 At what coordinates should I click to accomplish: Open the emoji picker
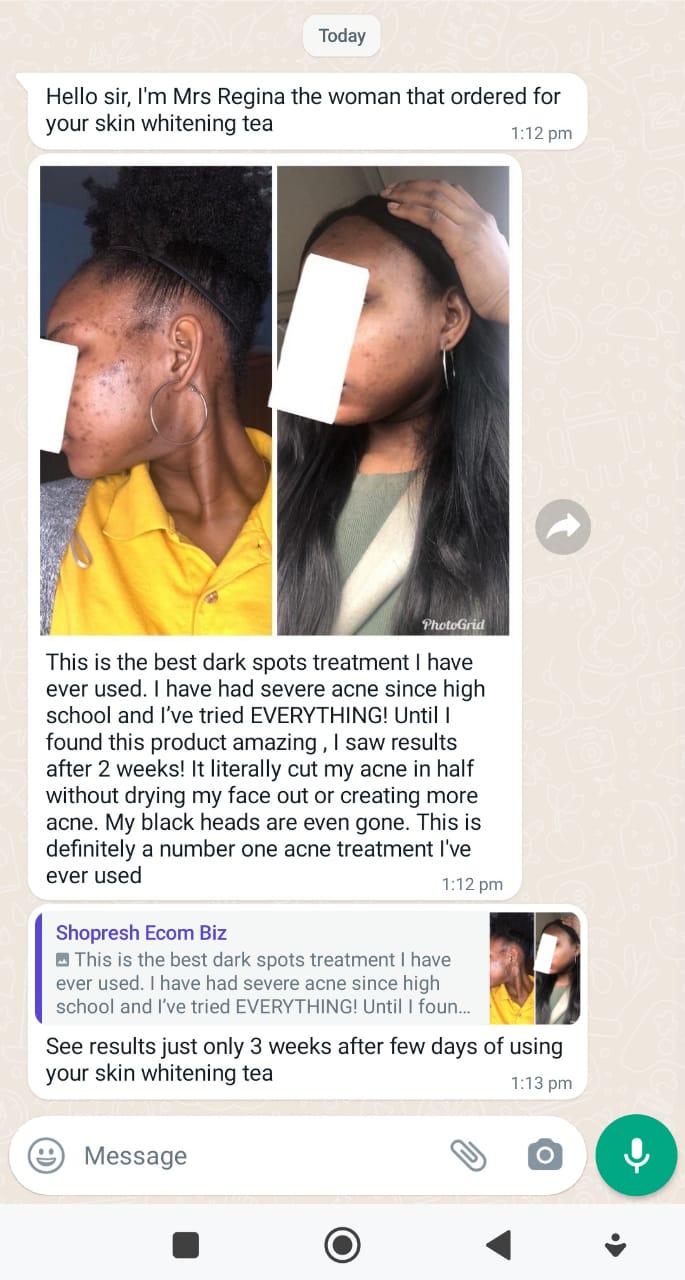46,1156
